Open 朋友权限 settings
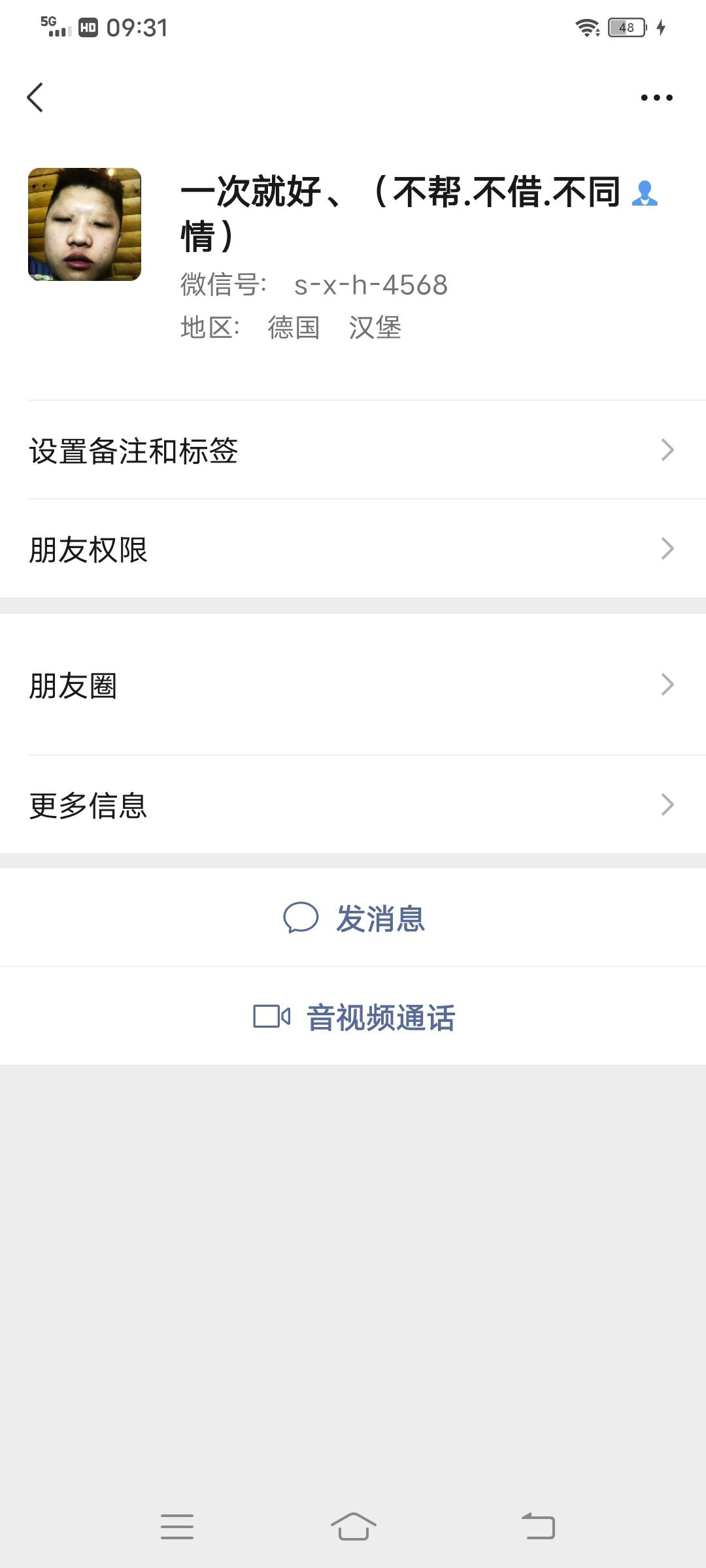This screenshot has height=1568, width=706. [353, 549]
